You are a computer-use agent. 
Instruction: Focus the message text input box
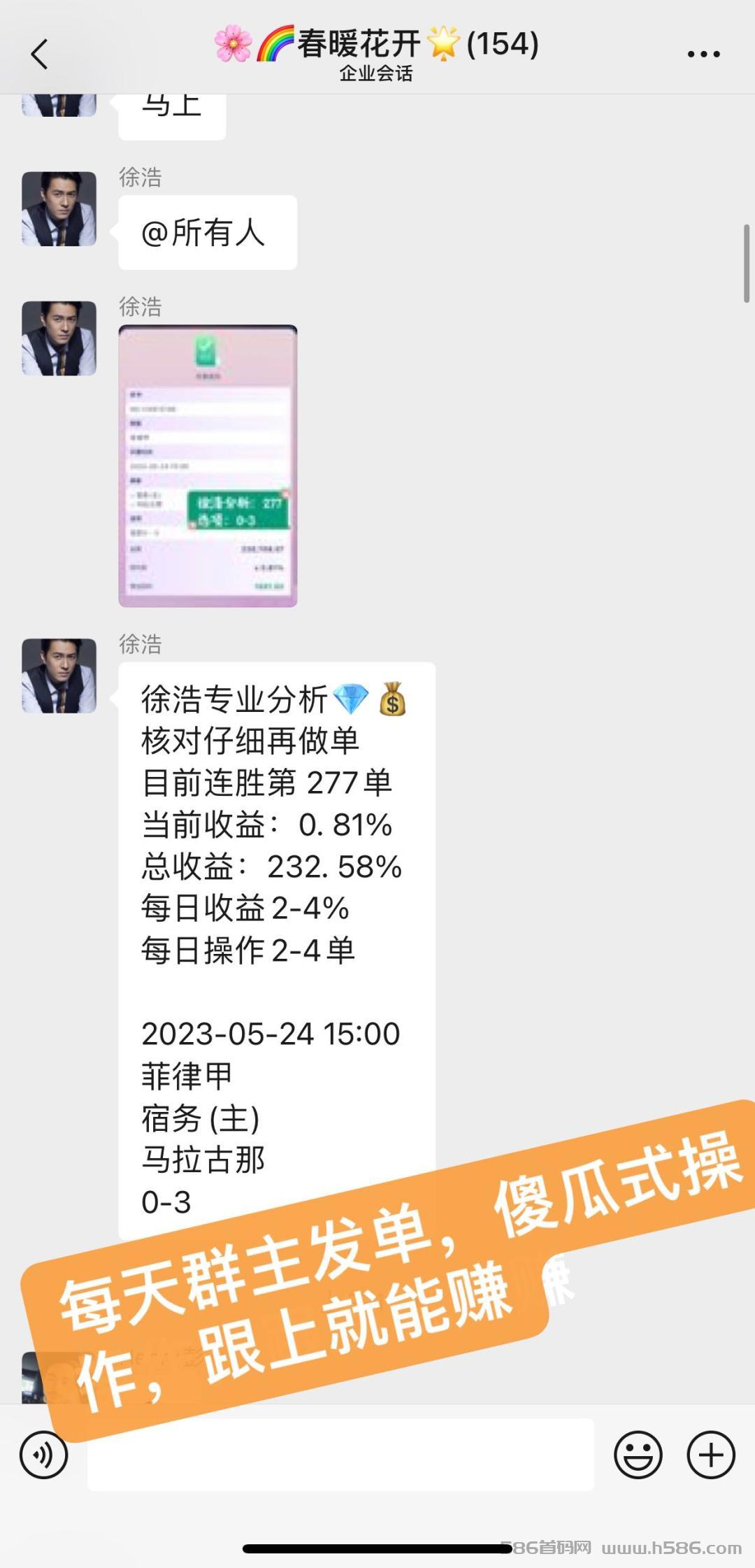tap(340, 1455)
